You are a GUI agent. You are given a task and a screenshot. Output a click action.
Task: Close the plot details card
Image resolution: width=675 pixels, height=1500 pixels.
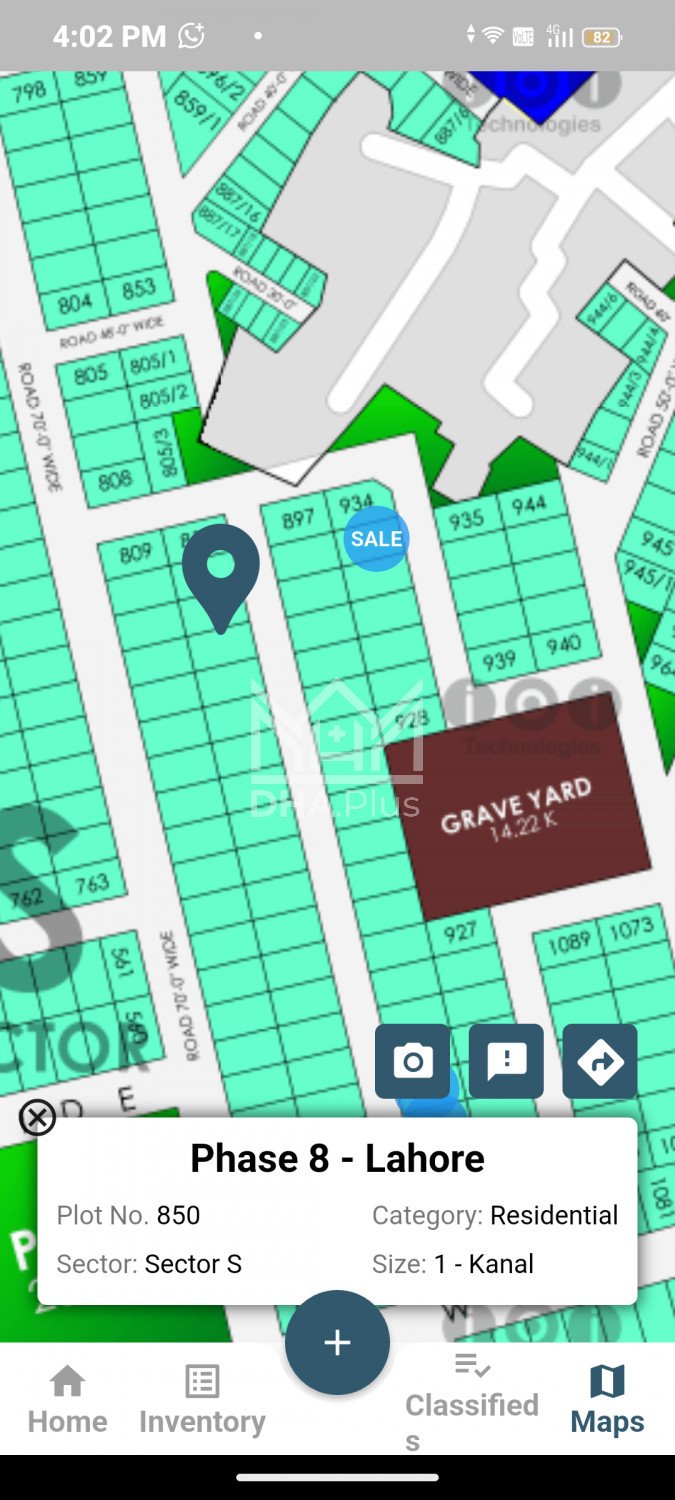tap(37, 1117)
